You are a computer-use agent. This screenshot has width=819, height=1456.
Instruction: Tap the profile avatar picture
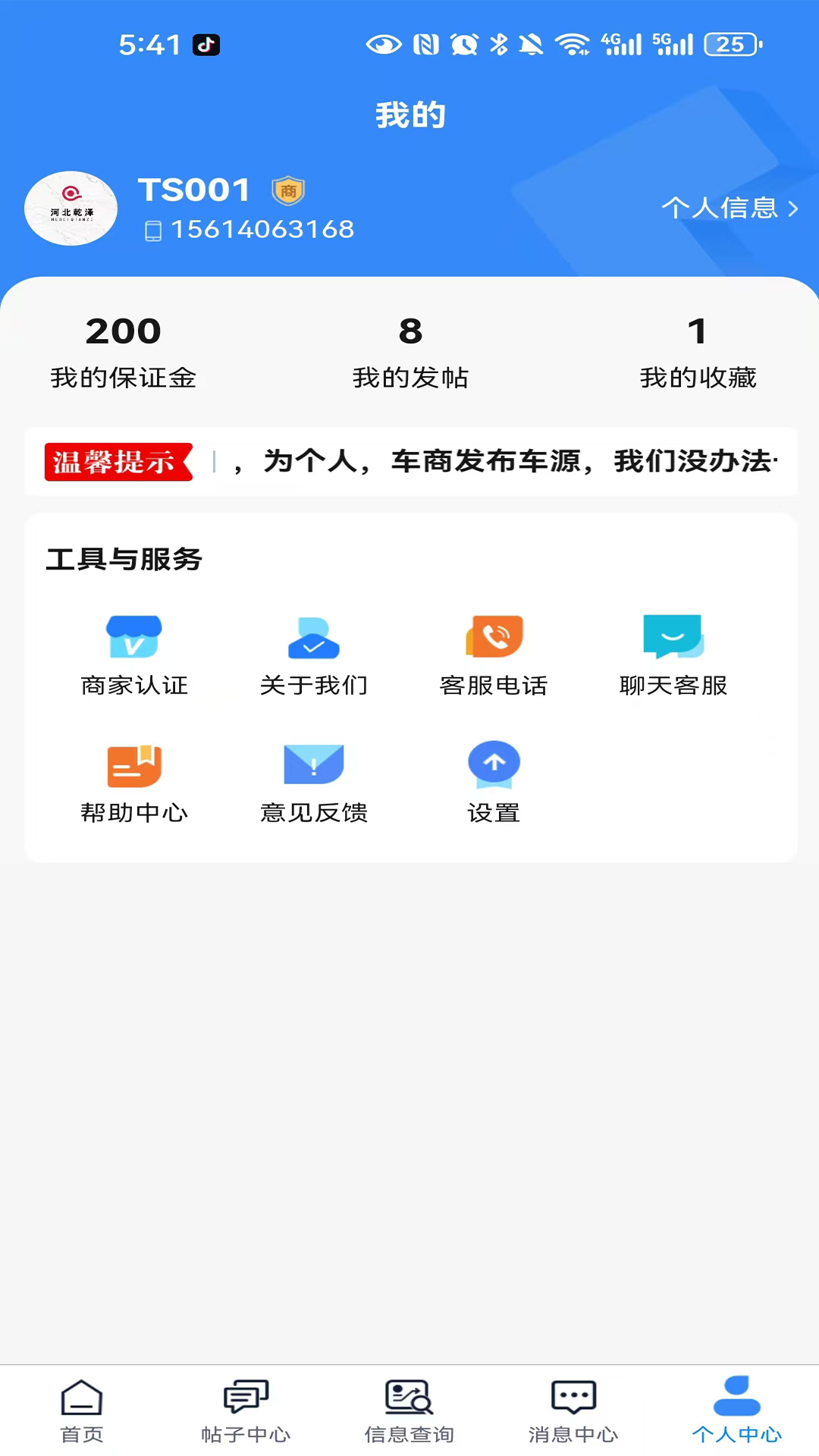pos(71,209)
